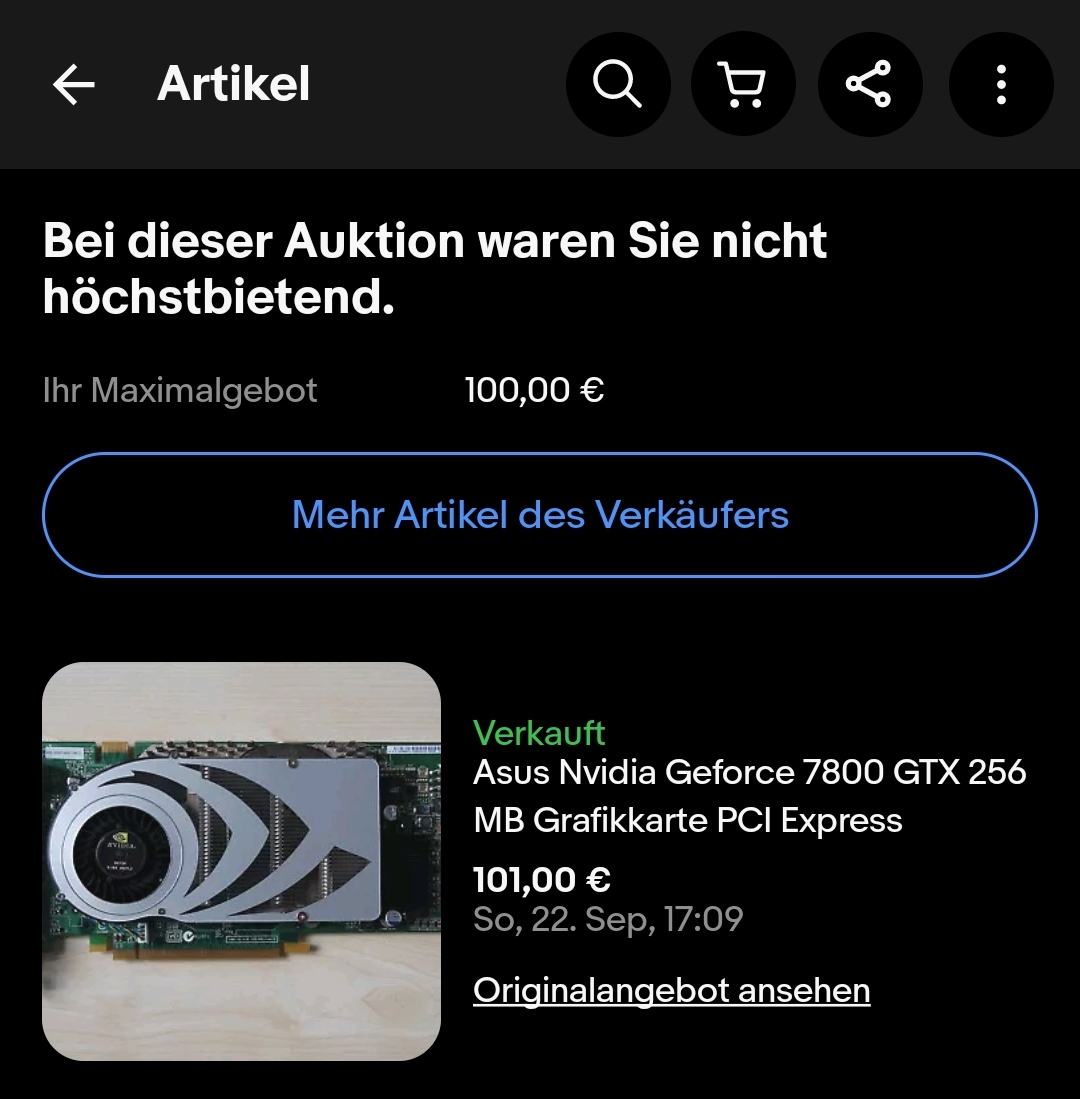Open the three-dot overflow menu

tap(1000, 85)
